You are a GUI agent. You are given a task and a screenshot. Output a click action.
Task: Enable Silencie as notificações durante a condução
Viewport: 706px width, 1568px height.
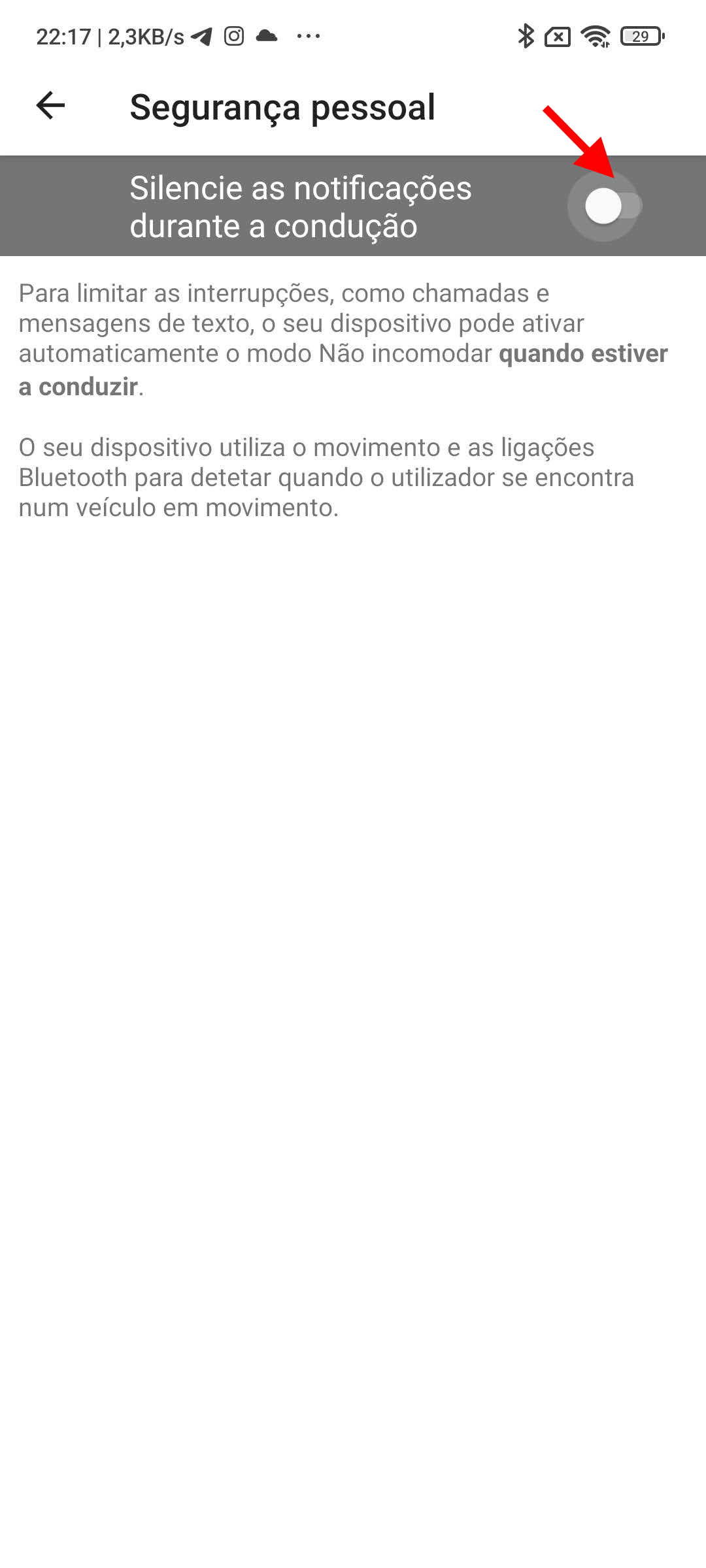[x=613, y=206]
